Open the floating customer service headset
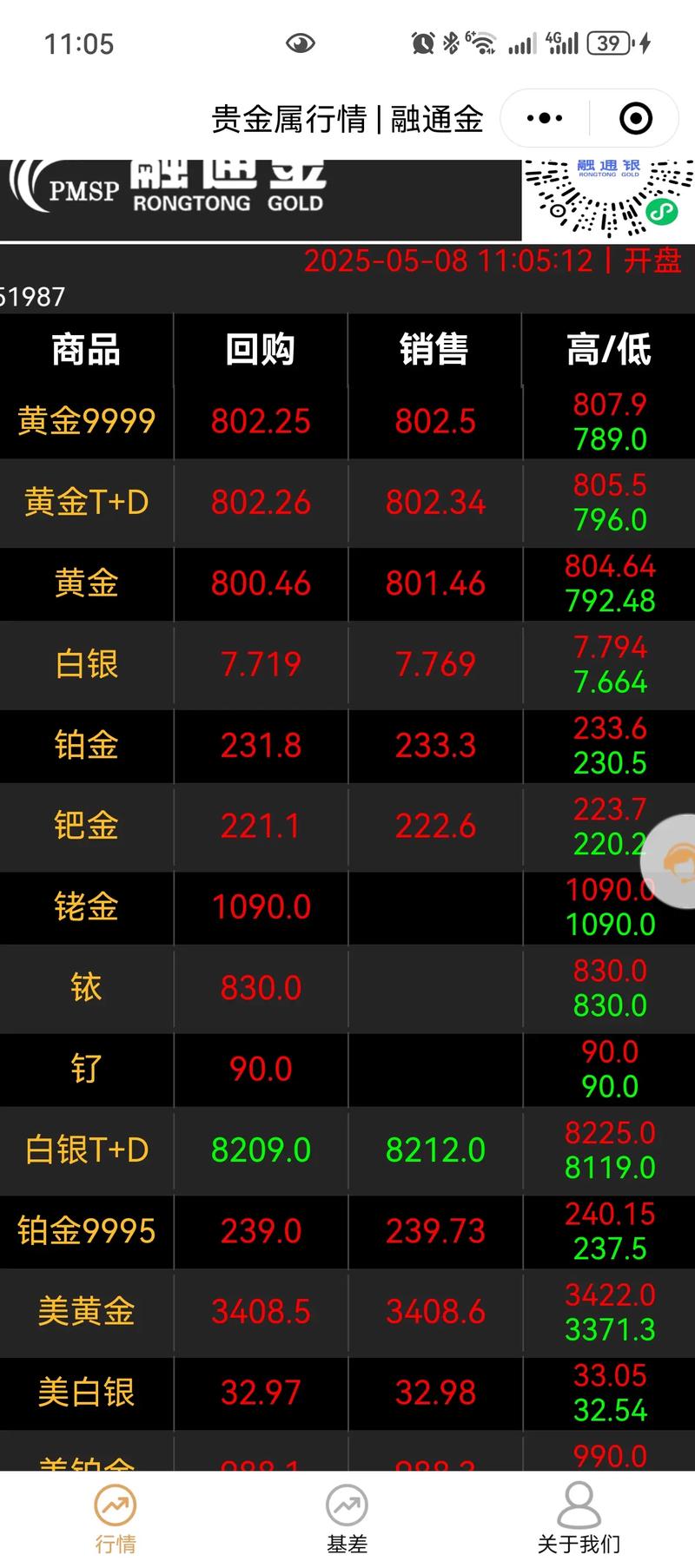 point(676,861)
